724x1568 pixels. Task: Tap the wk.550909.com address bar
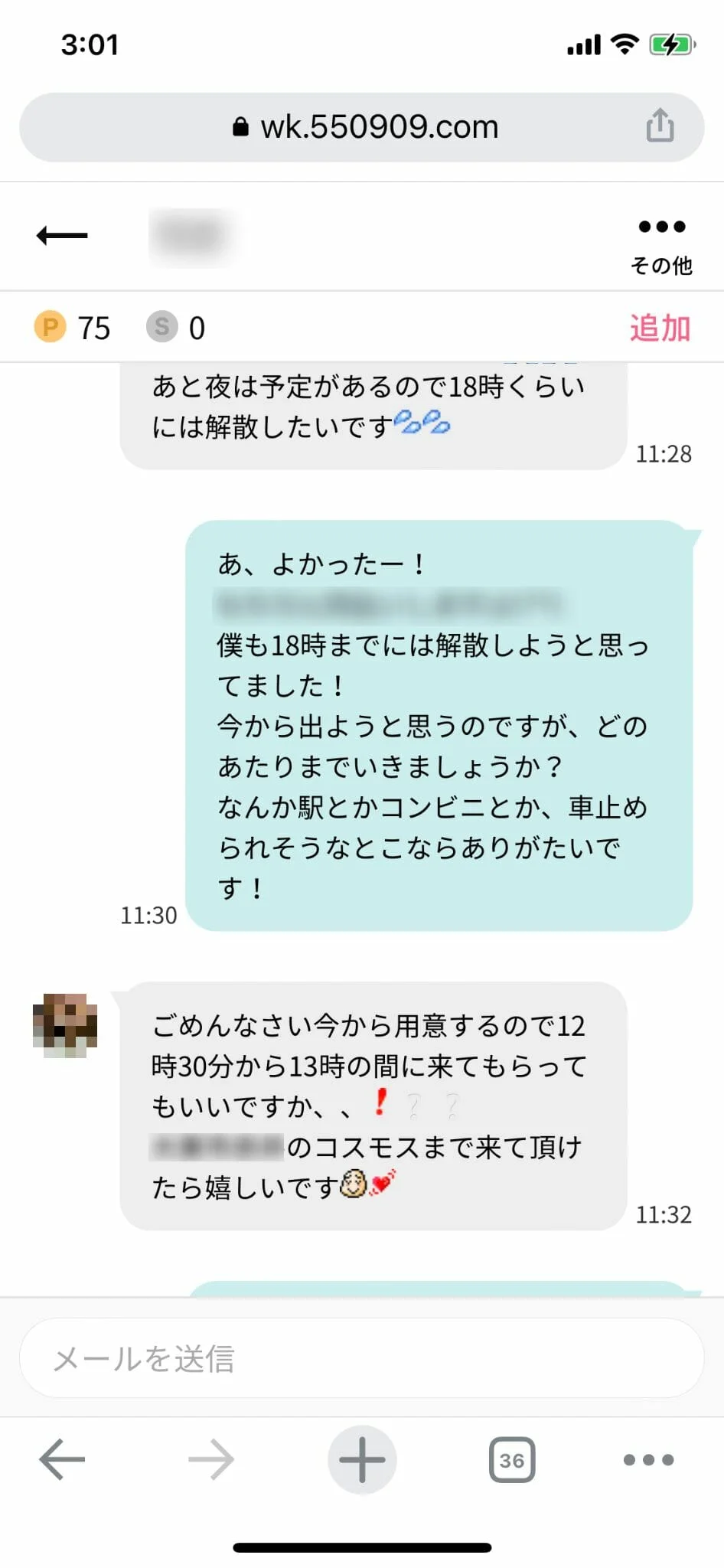point(379,126)
